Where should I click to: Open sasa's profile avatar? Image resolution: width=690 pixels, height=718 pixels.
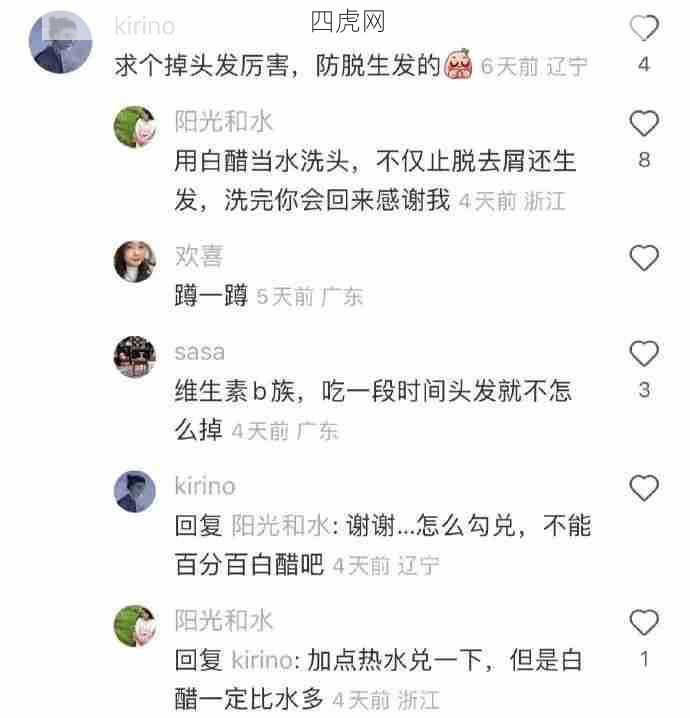(x=135, y=357)
